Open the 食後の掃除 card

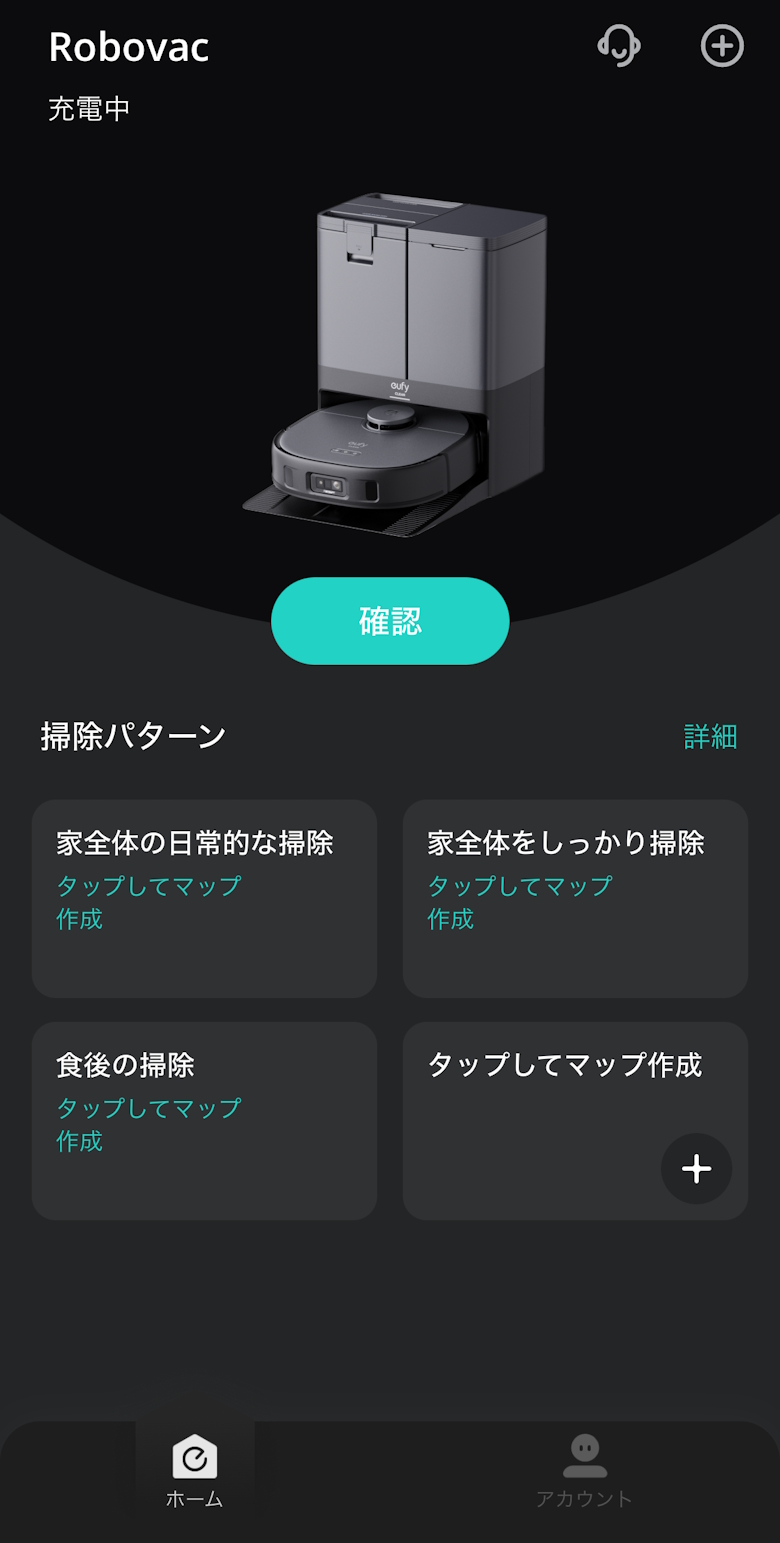(x=204, y=1120)
